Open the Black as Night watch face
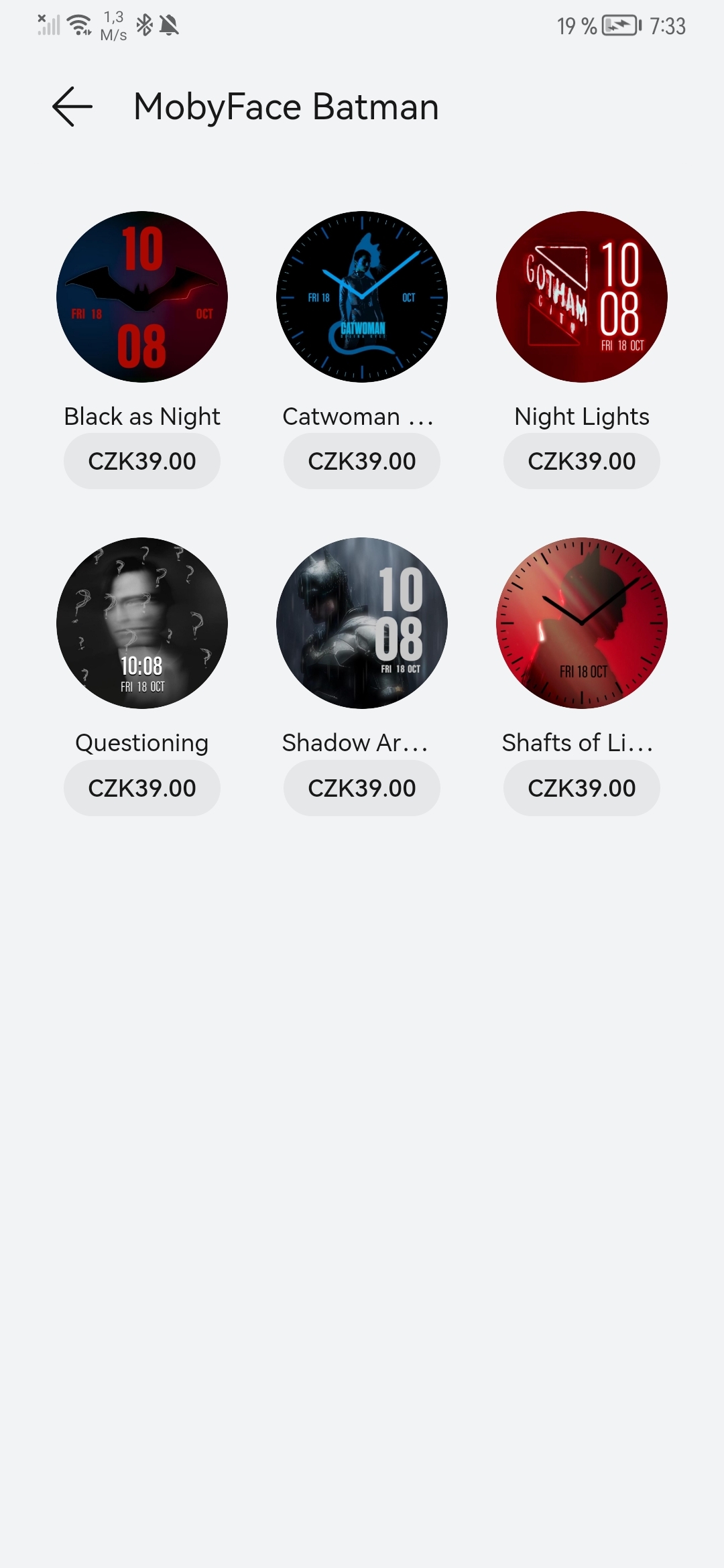Viewport: 724px width, 1568px height. [x=142, y=297]
